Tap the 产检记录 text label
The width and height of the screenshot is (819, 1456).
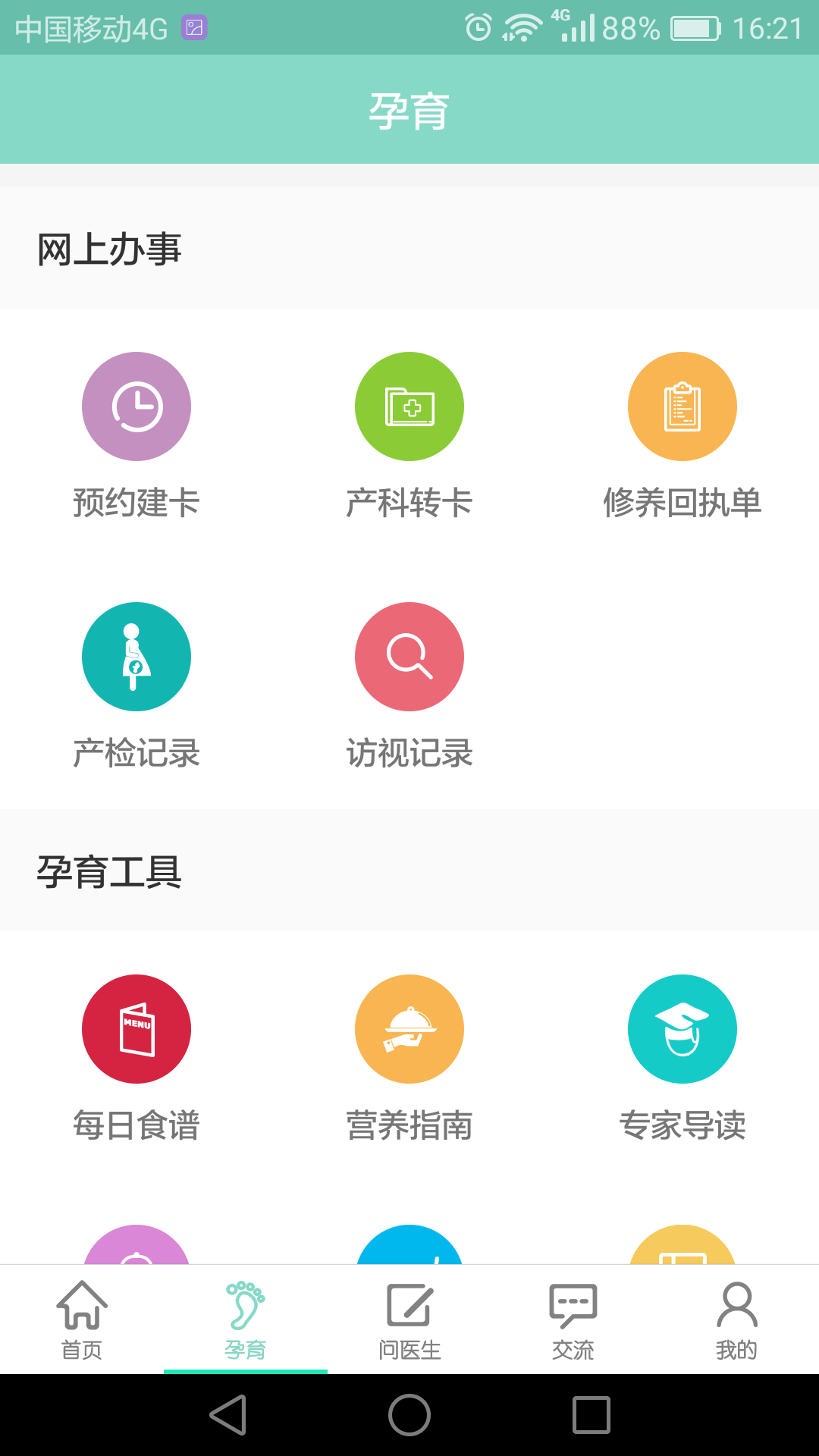point(136,753)
